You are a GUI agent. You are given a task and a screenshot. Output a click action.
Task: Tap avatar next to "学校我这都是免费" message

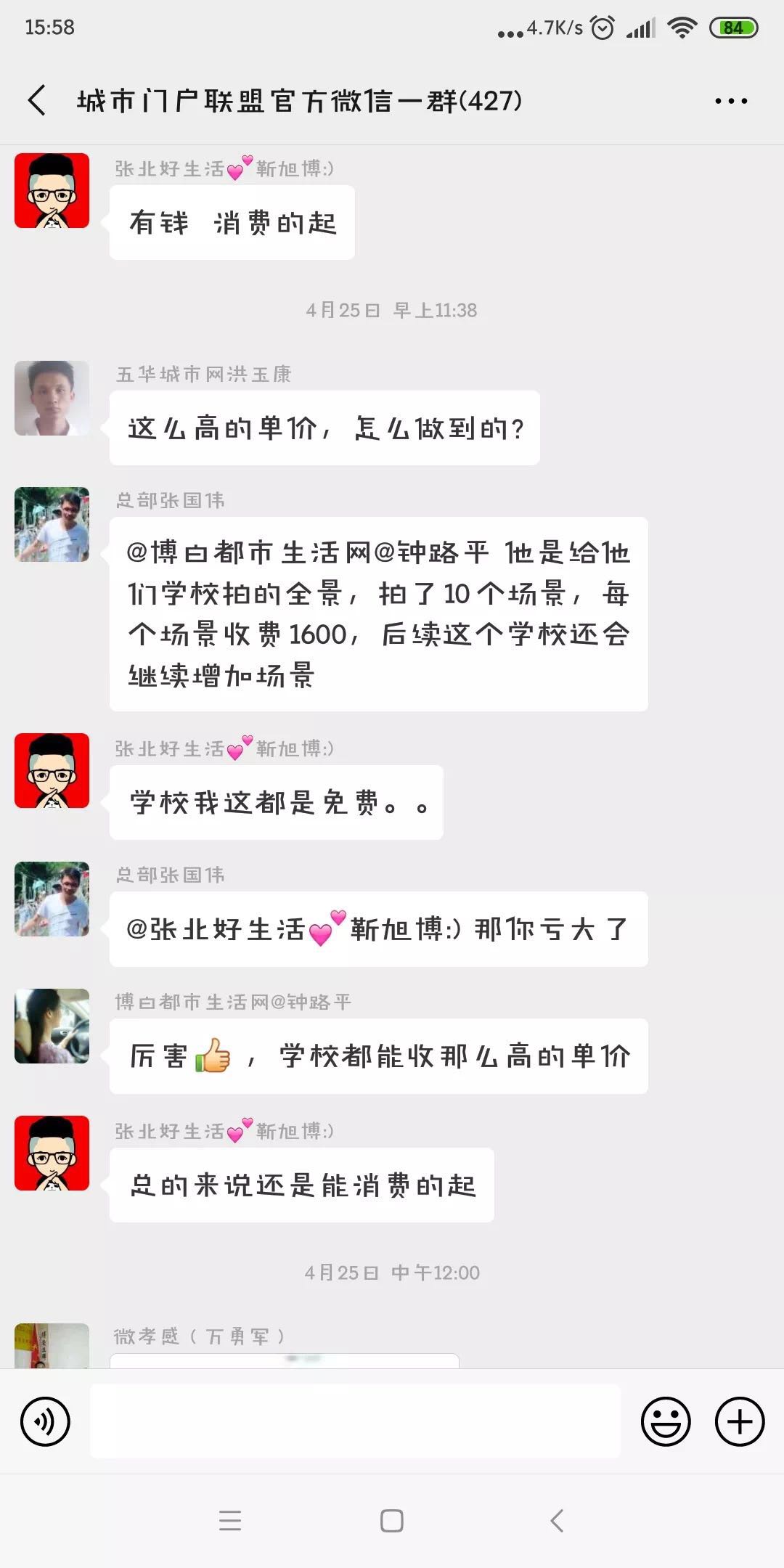click(x=52, y=770)
